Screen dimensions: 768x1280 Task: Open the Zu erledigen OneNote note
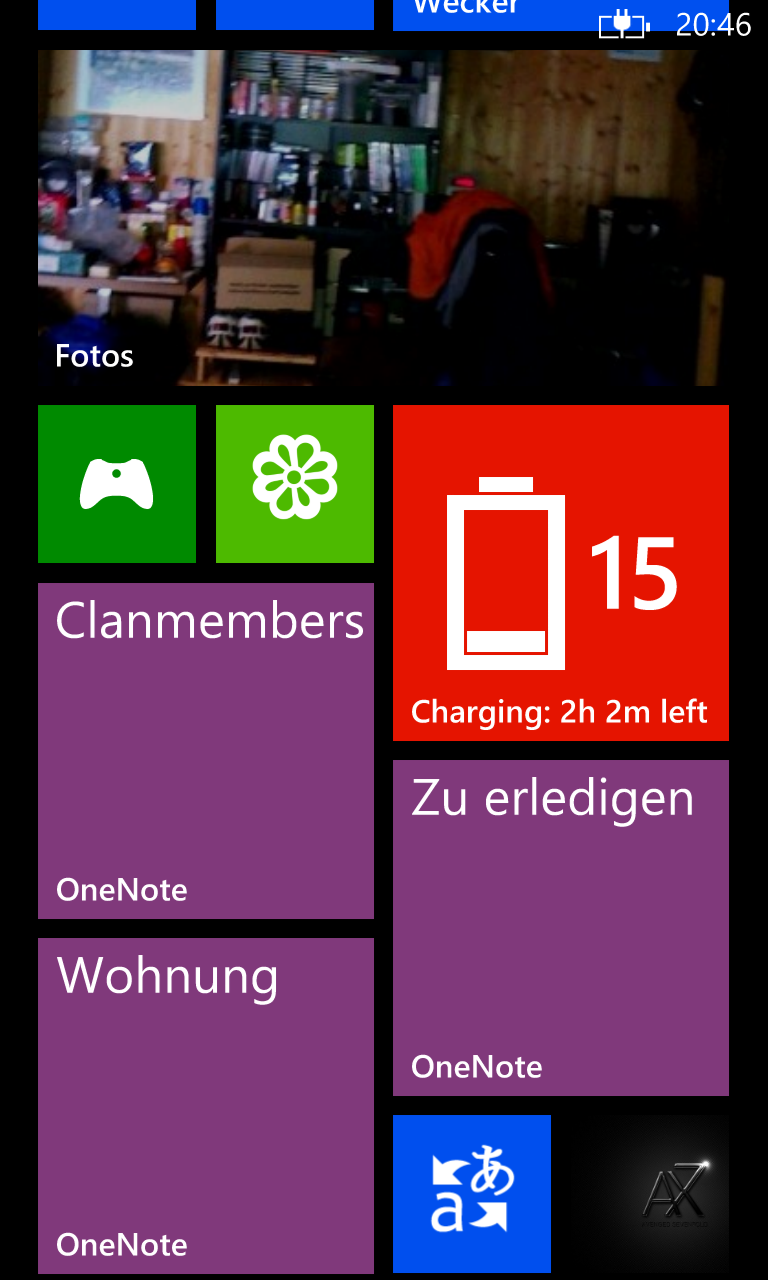pyautogui.click(x=561, y=928)
